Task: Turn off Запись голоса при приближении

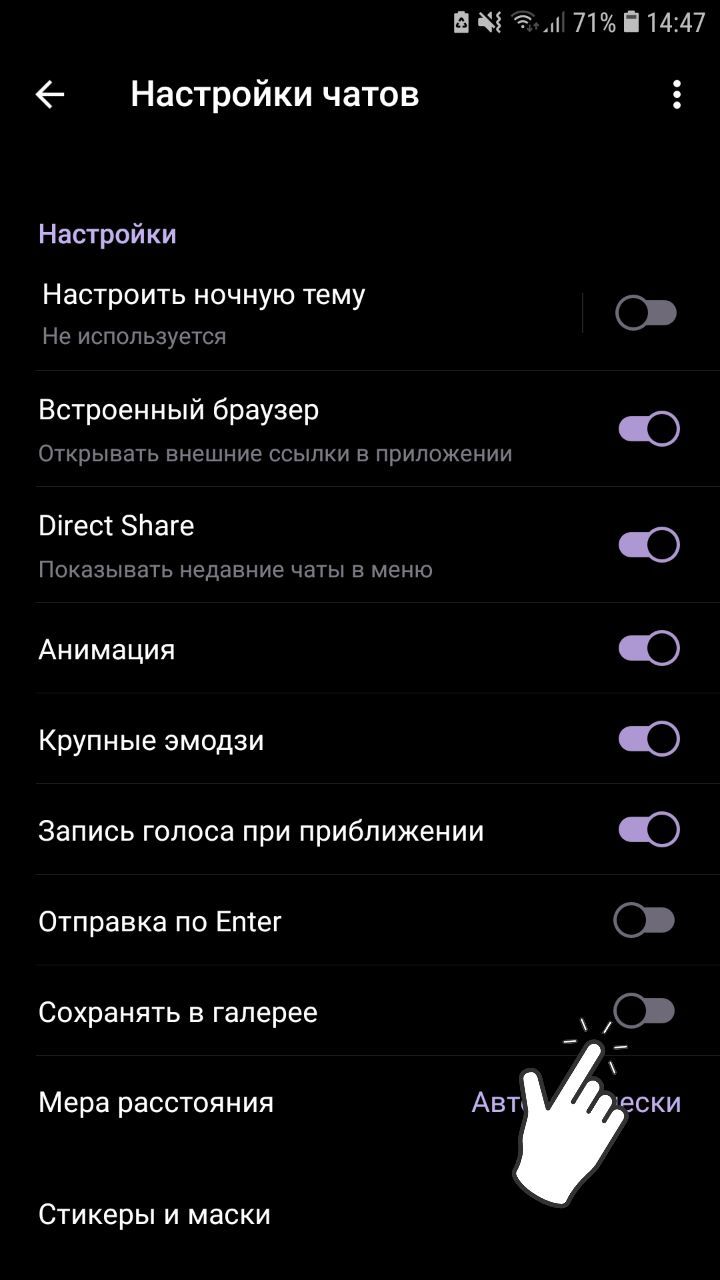Action: pos(649,830)
